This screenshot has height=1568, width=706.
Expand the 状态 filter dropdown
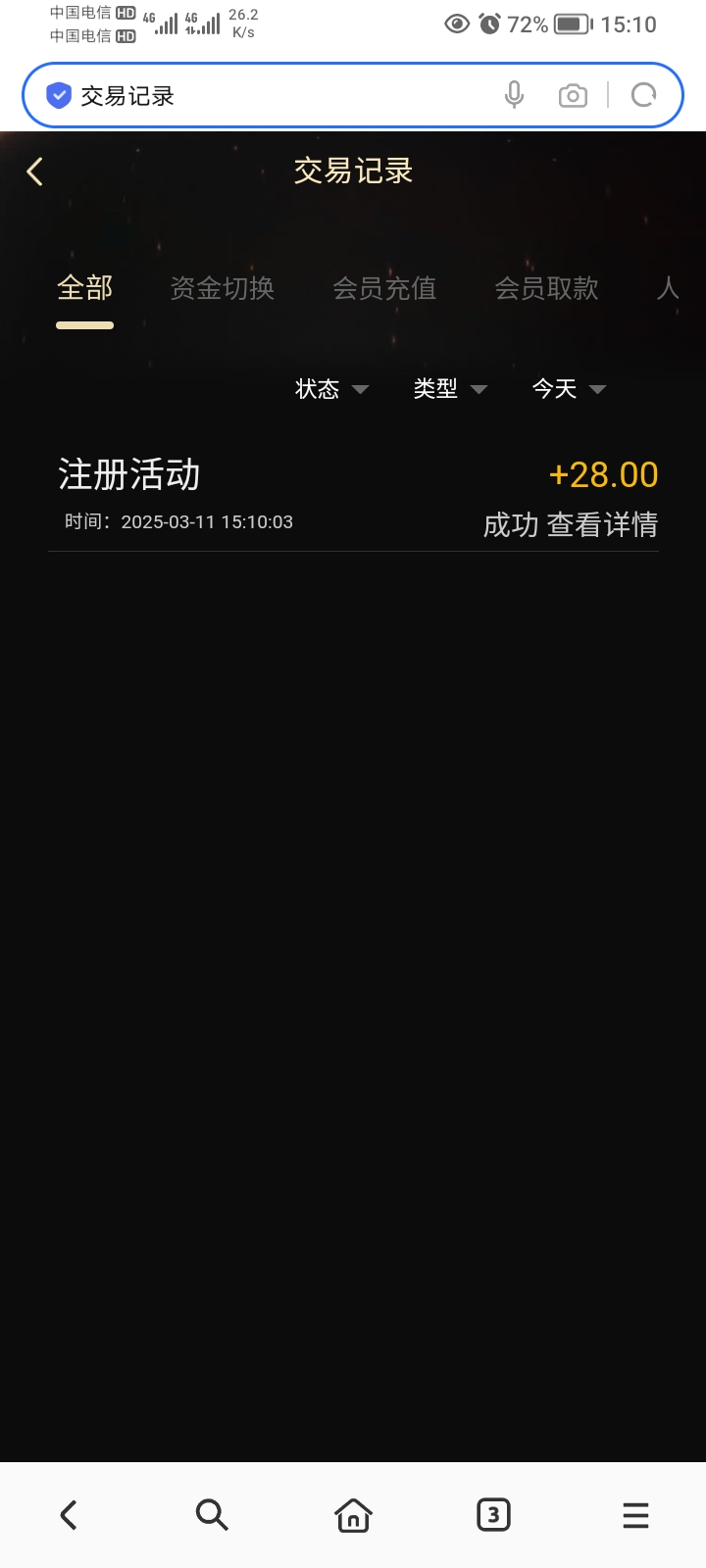pos(331,389)
